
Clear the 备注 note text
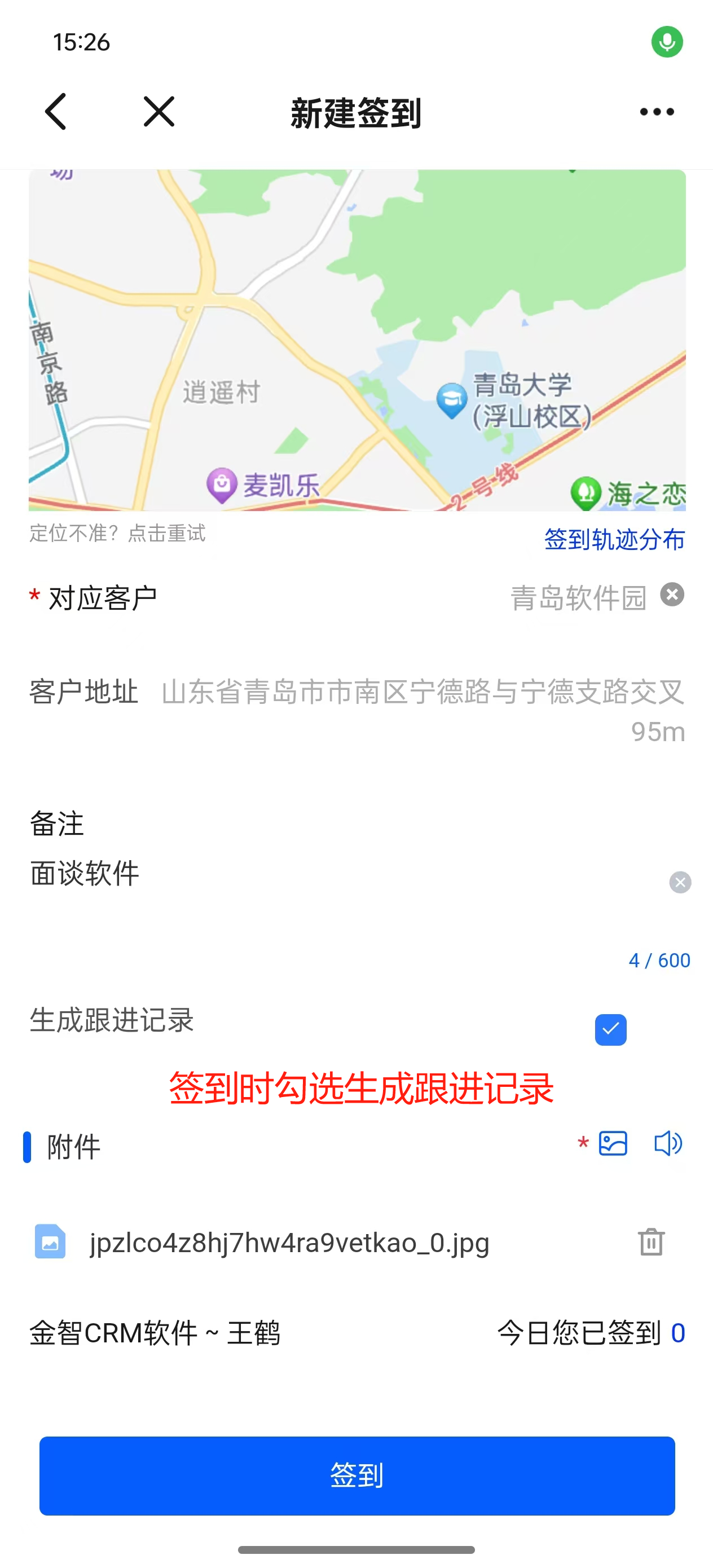[680, 882]
